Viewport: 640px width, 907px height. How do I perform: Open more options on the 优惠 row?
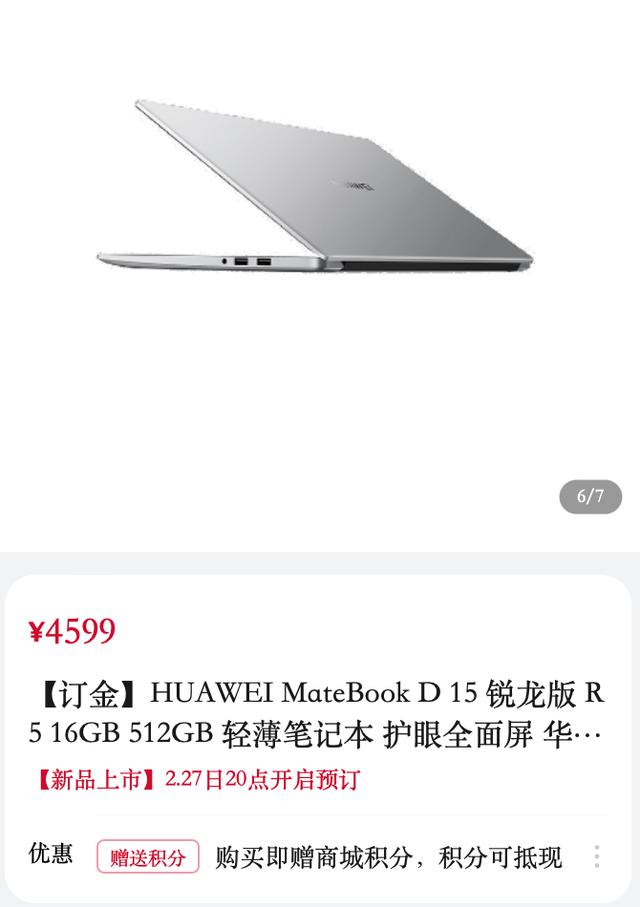(x=597, y=857)
